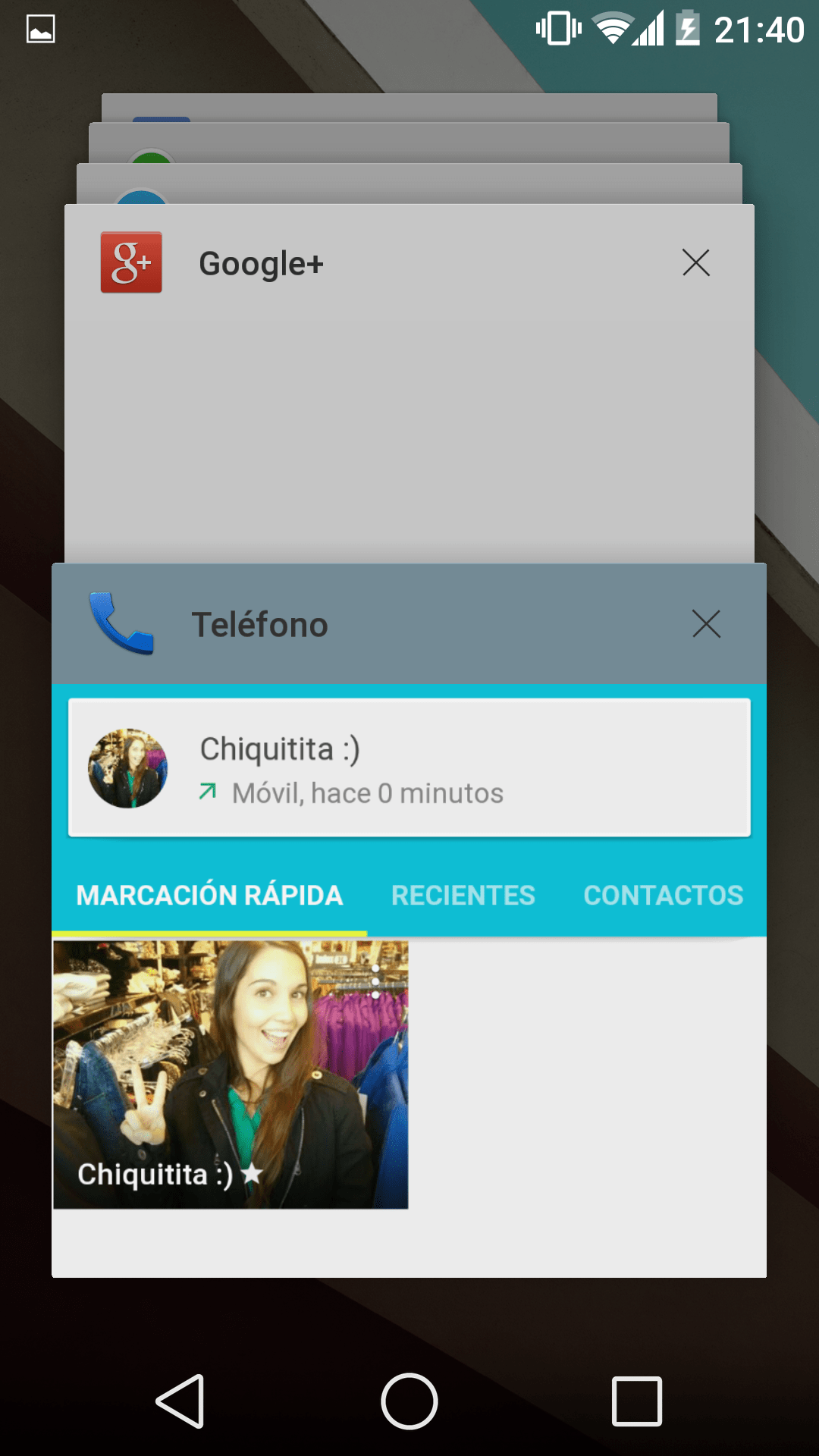Close the Google+ recent app card
The width and height of the screenshot is (819, 1456).
(695, 262)
